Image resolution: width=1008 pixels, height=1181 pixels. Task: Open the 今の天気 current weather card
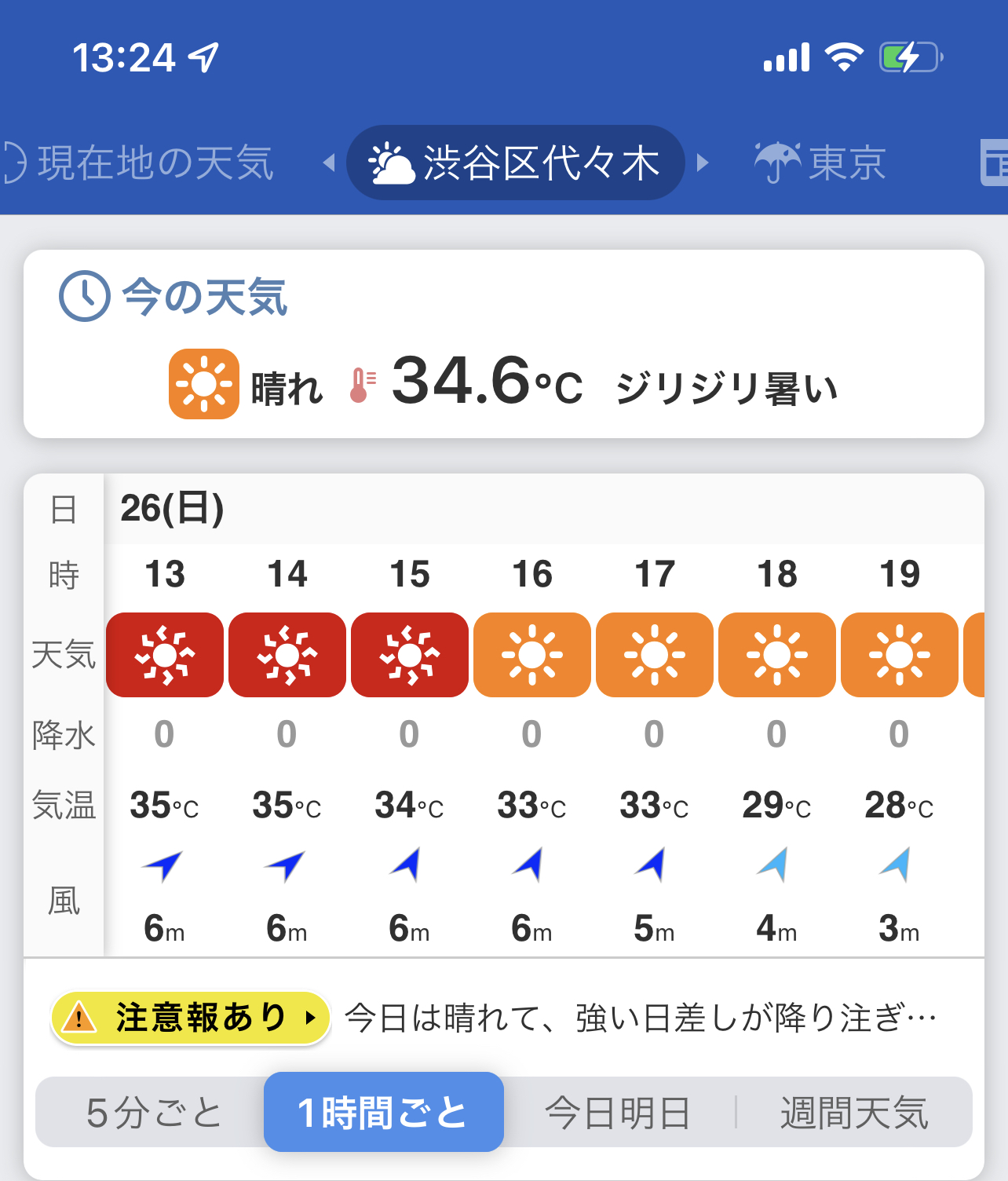click(503, 344)
